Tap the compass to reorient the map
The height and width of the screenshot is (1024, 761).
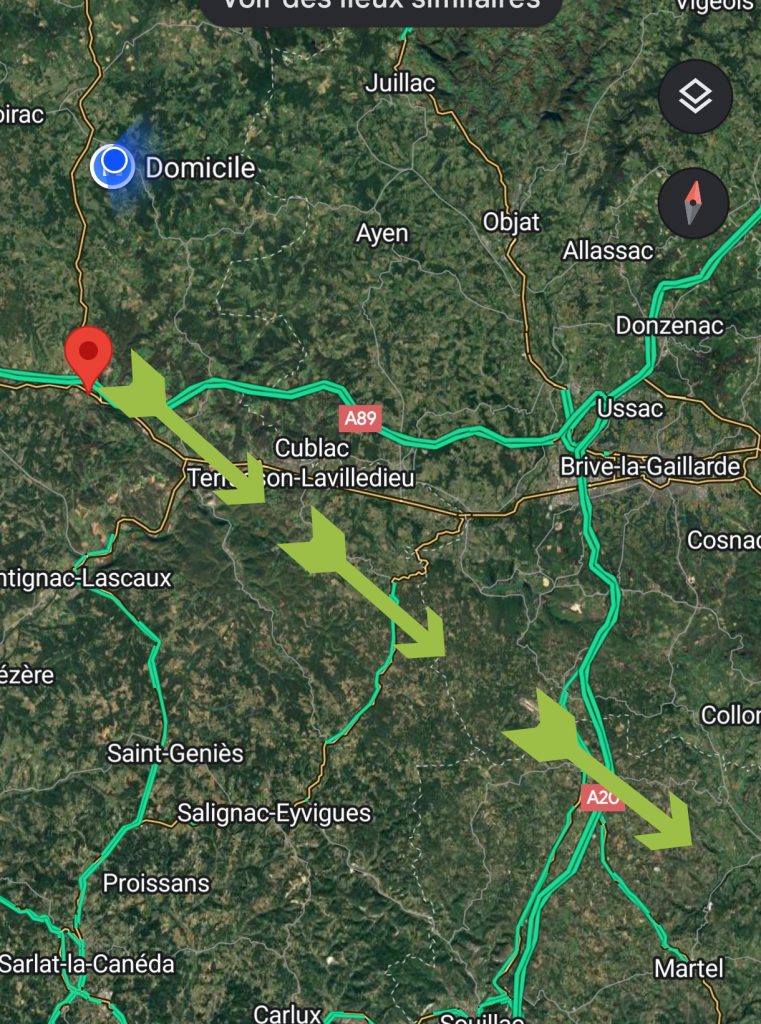coord(694,202)
